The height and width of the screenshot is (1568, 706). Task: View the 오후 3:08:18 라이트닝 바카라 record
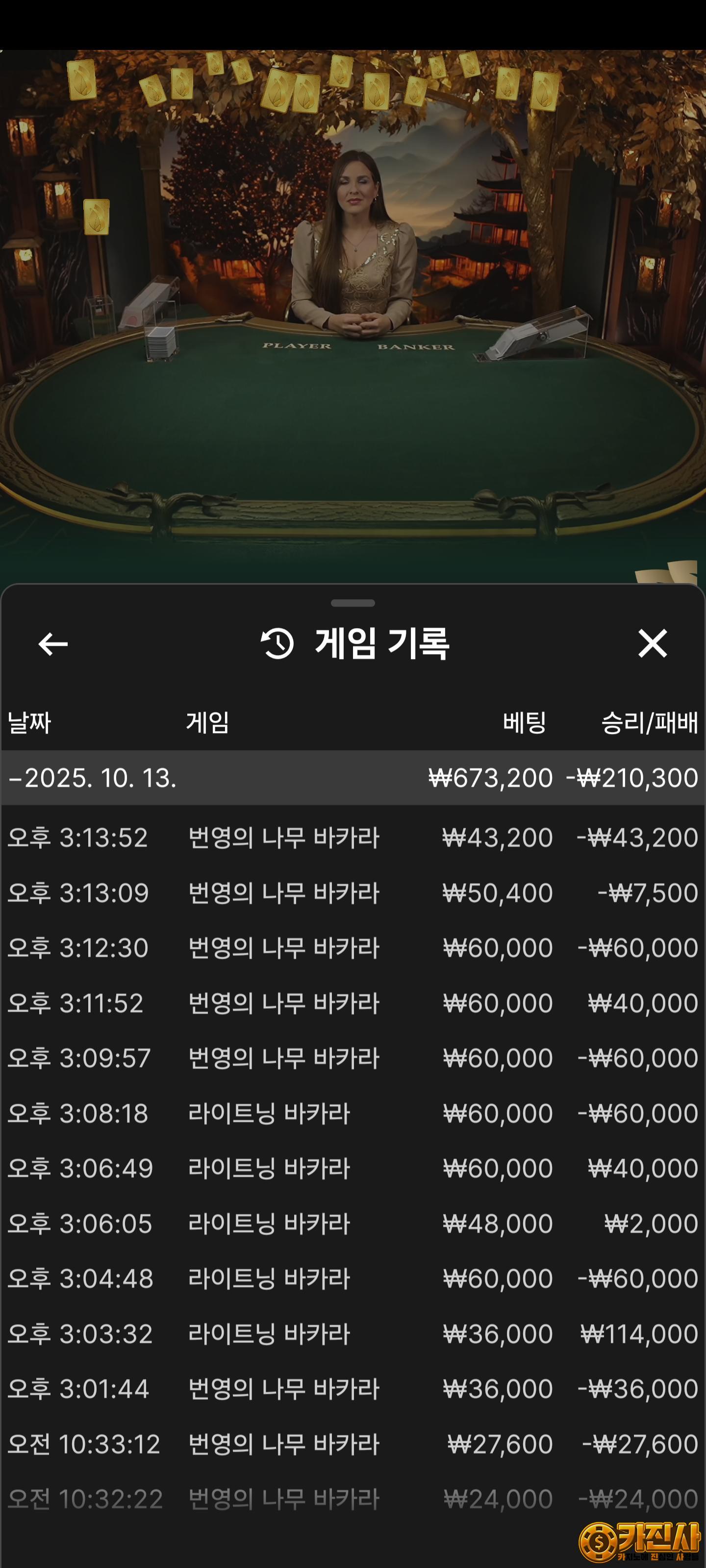click(x=353, y=1113)
